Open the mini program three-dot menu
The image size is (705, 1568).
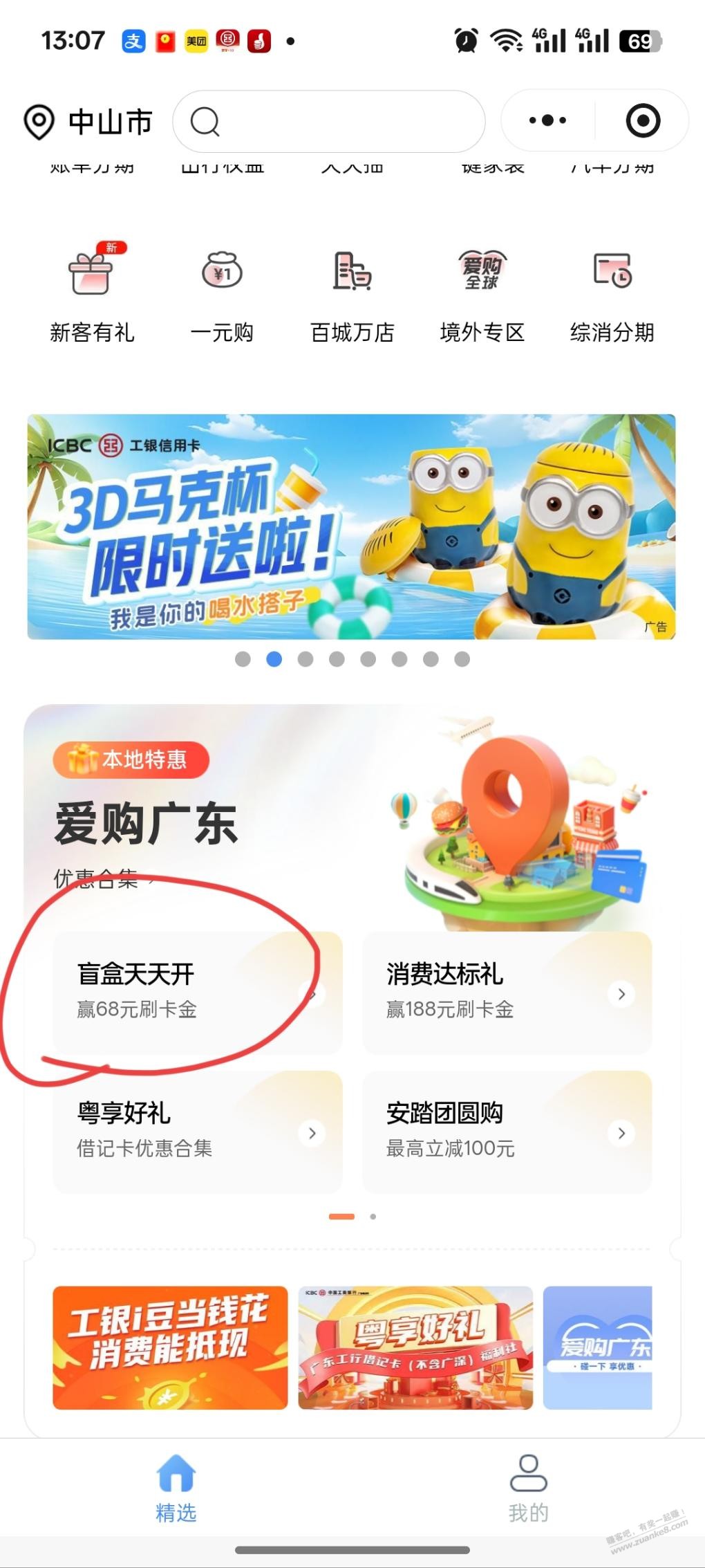pos(547,121)
